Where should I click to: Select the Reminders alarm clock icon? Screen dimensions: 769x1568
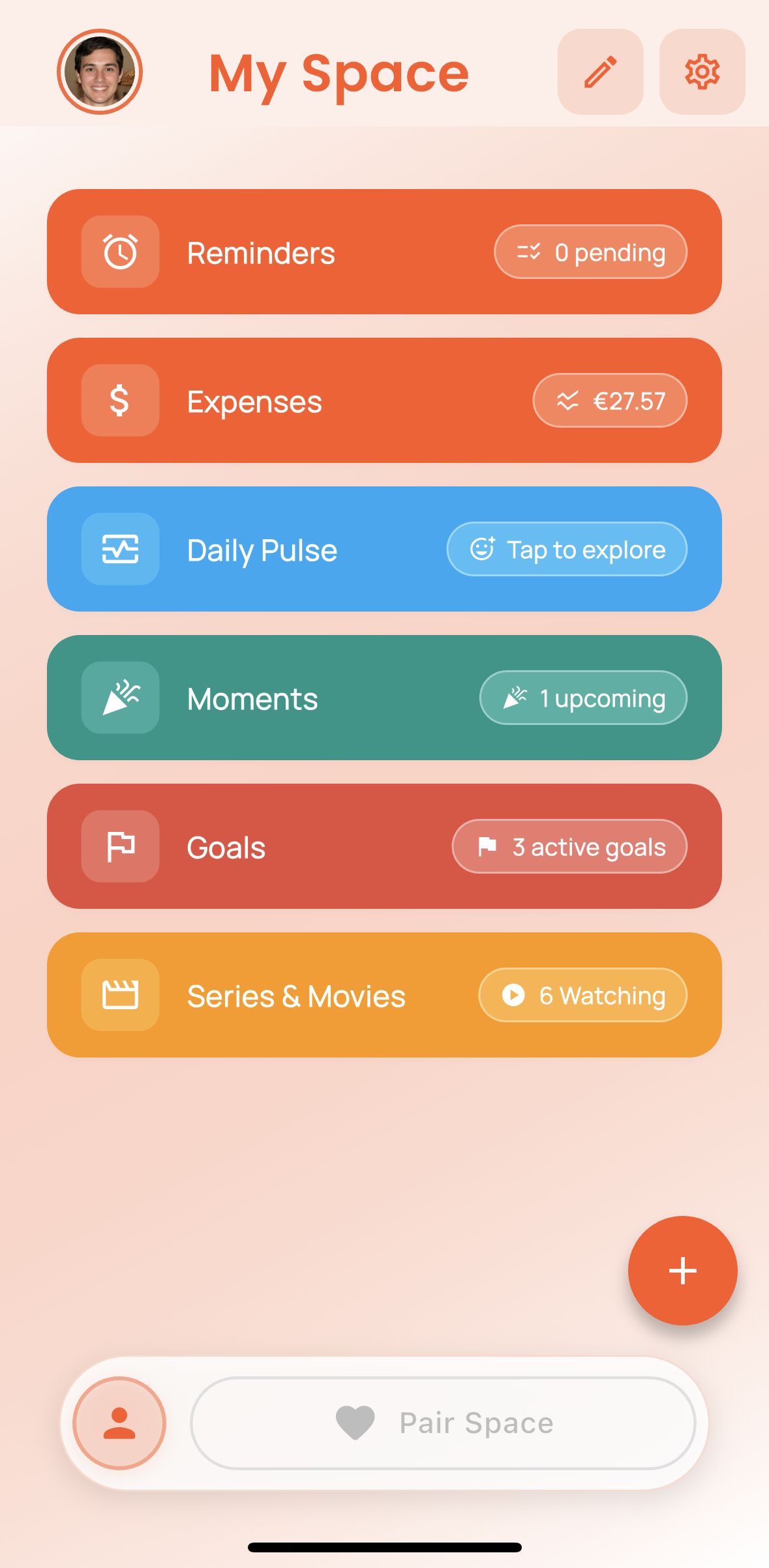tap(119, 252)
